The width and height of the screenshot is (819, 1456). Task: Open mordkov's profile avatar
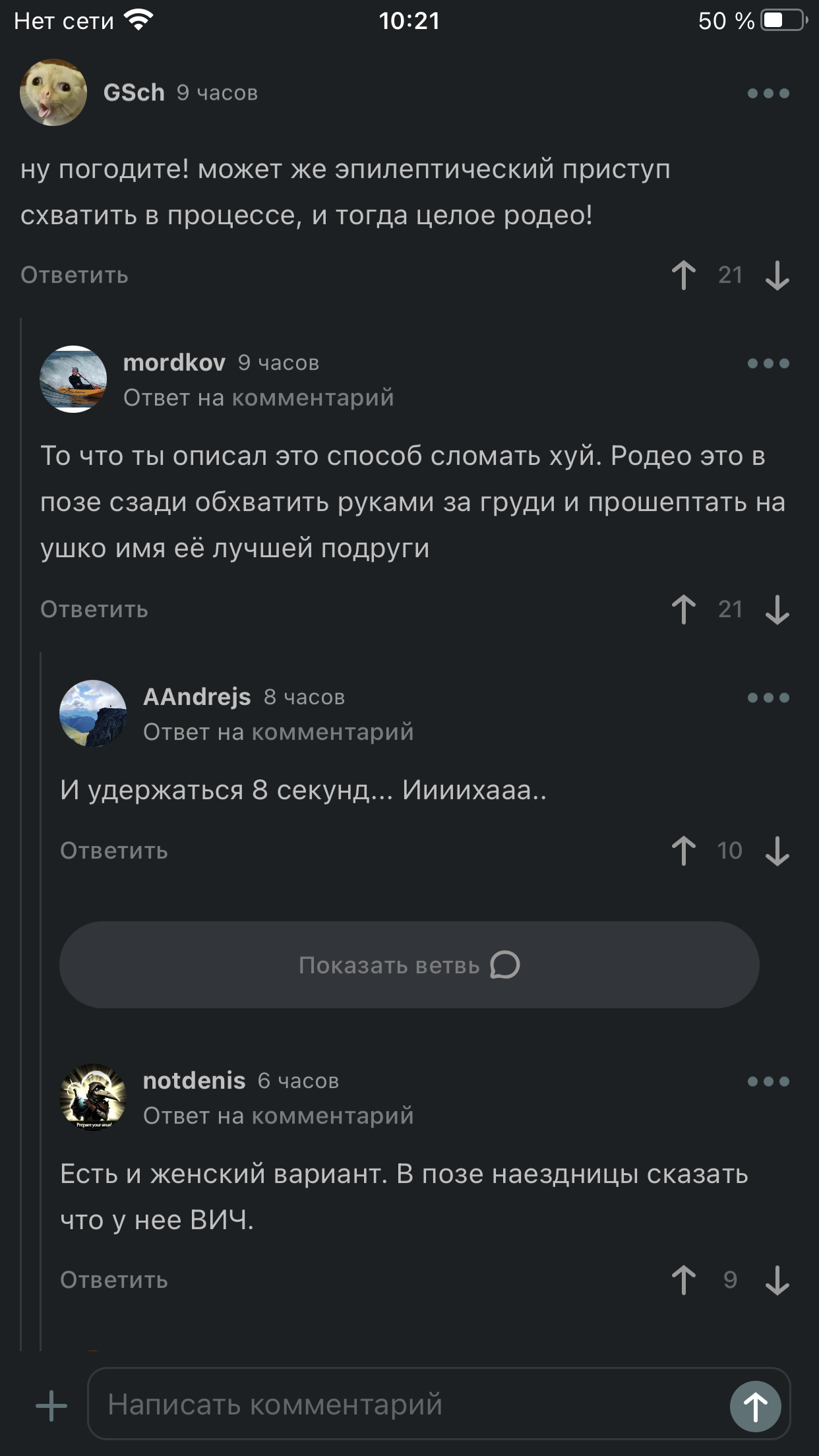73,379
